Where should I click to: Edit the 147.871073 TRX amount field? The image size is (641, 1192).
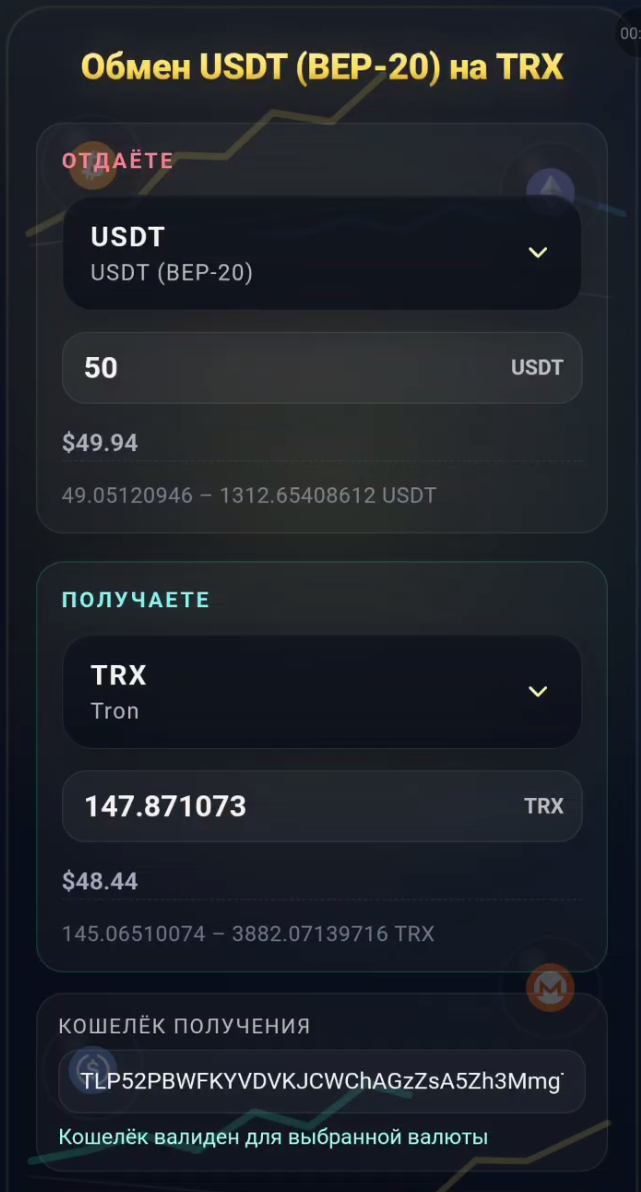(322, 806)
